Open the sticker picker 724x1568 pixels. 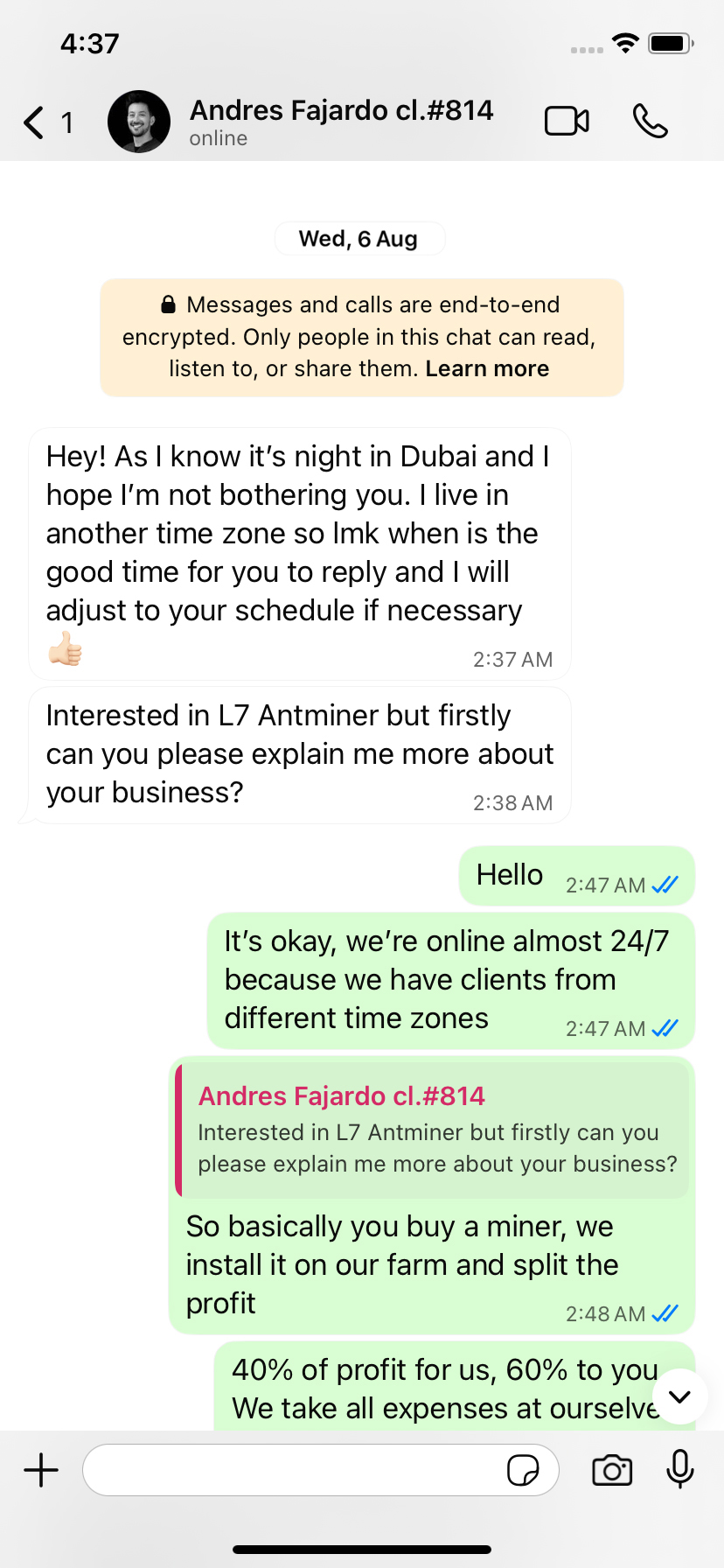point(523,1471)
